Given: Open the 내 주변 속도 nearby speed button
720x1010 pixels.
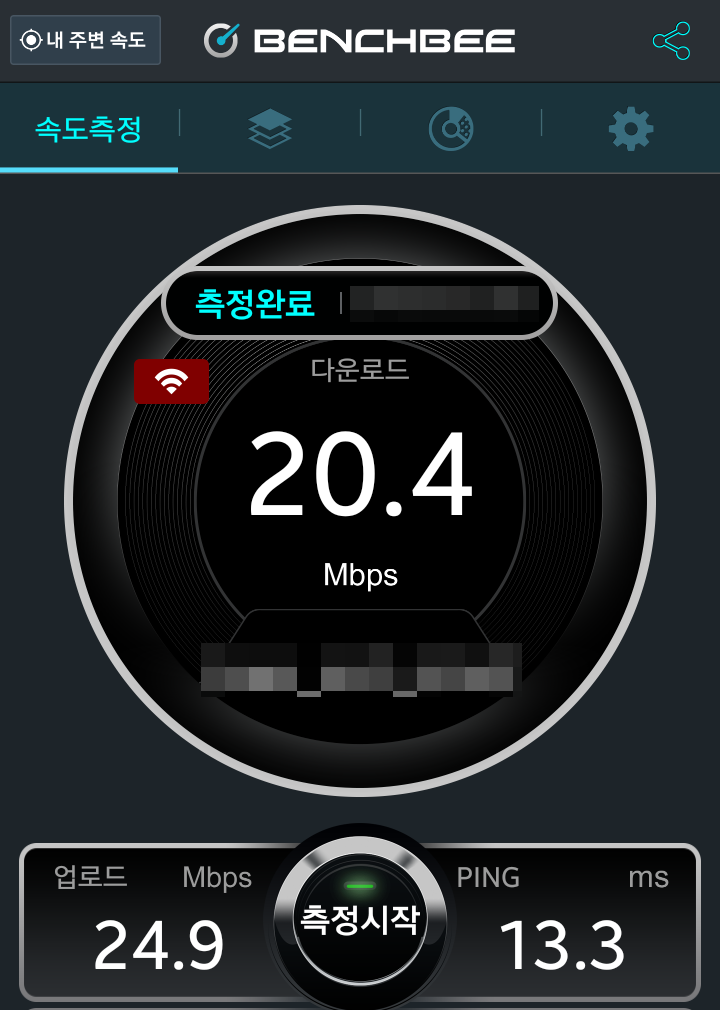Looking at the screenshot, I should (85, 40).
